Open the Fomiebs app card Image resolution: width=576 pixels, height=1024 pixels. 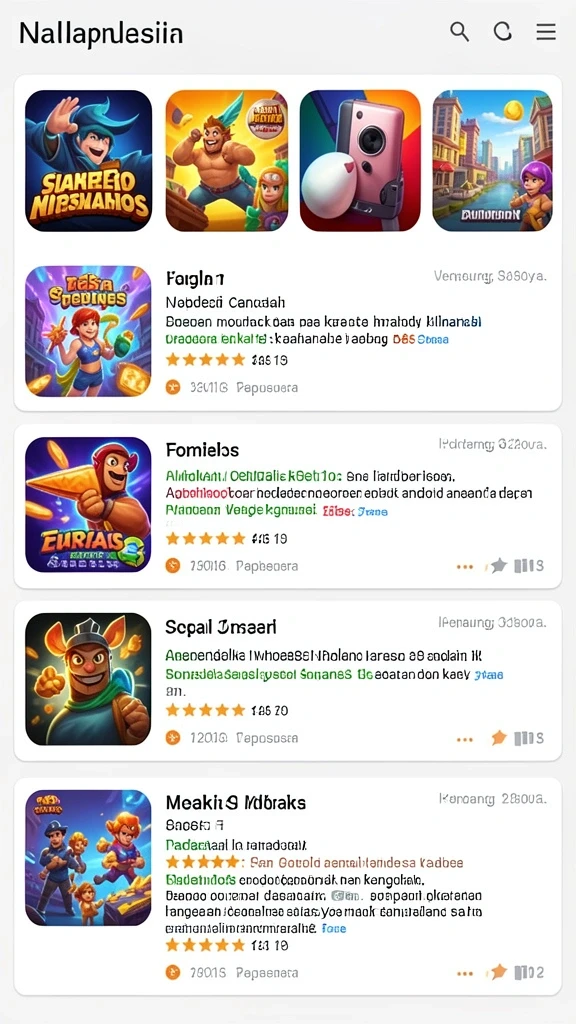click(288, 505)
